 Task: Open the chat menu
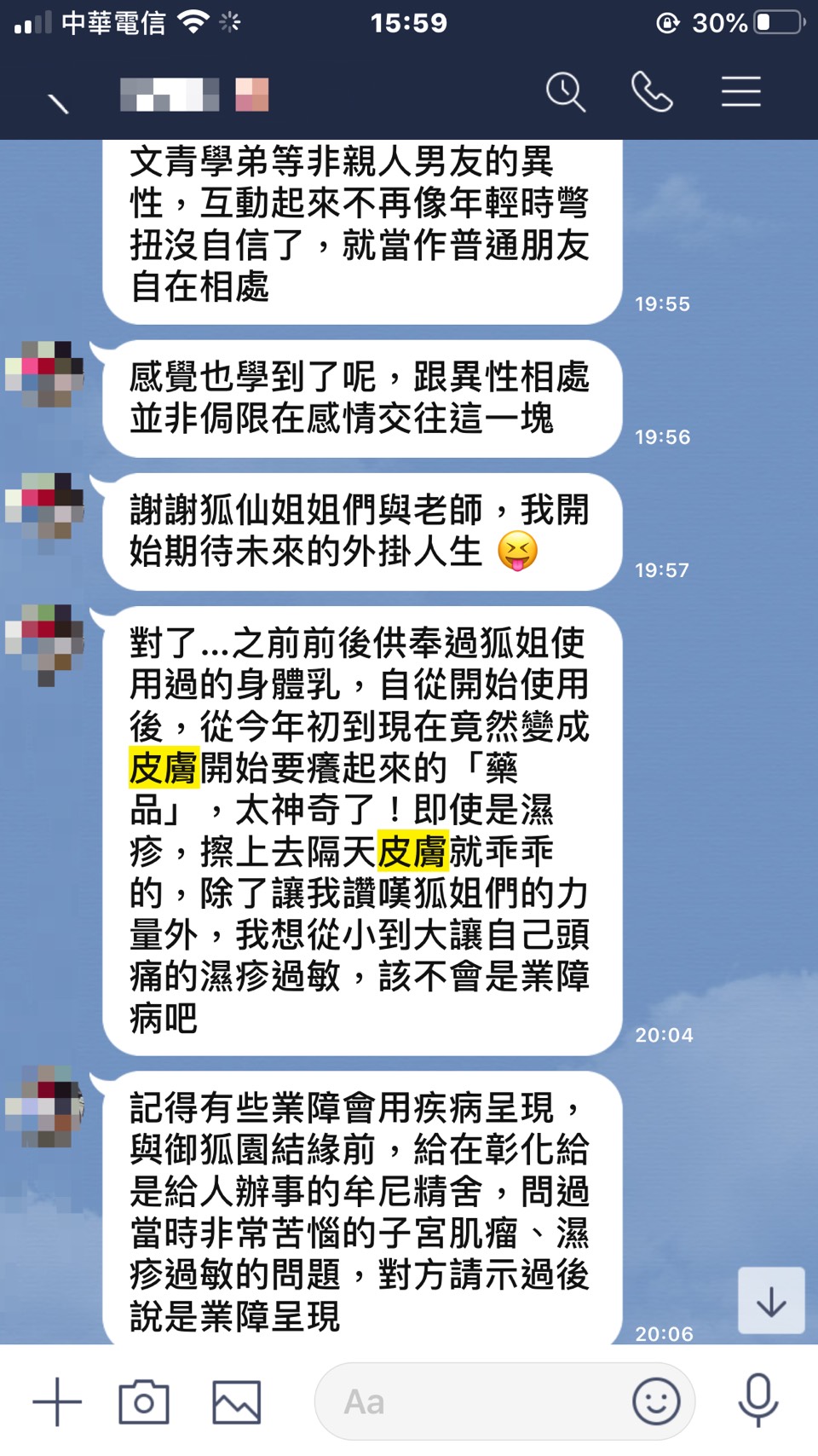tap(740, 92)
